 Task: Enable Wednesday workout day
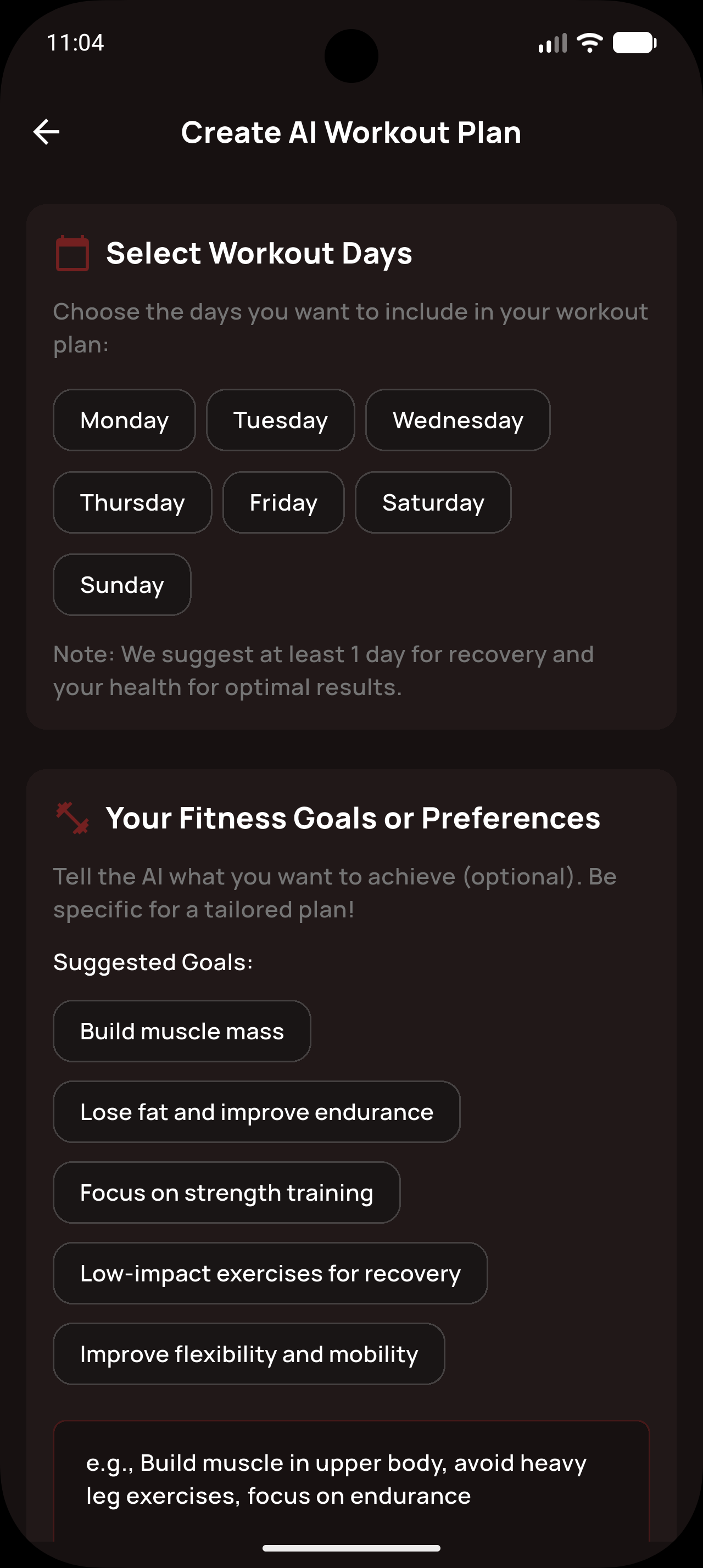458,420
